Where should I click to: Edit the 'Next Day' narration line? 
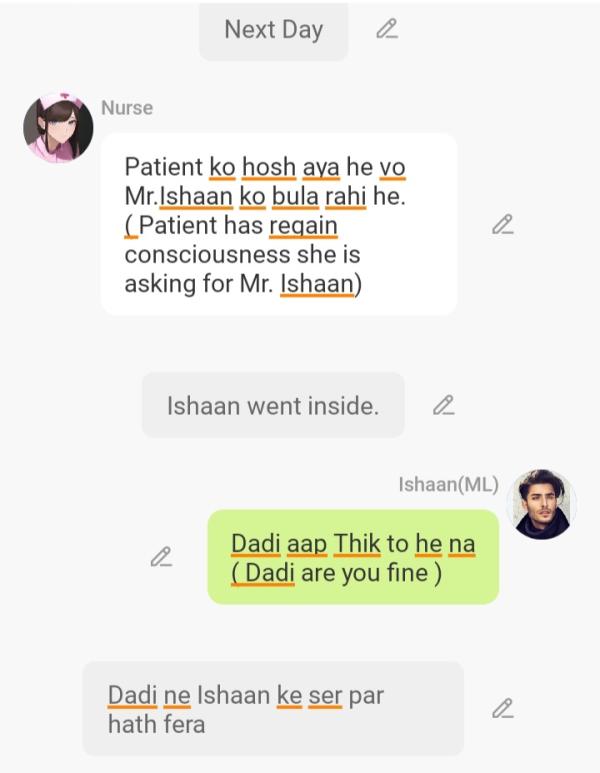387,30
